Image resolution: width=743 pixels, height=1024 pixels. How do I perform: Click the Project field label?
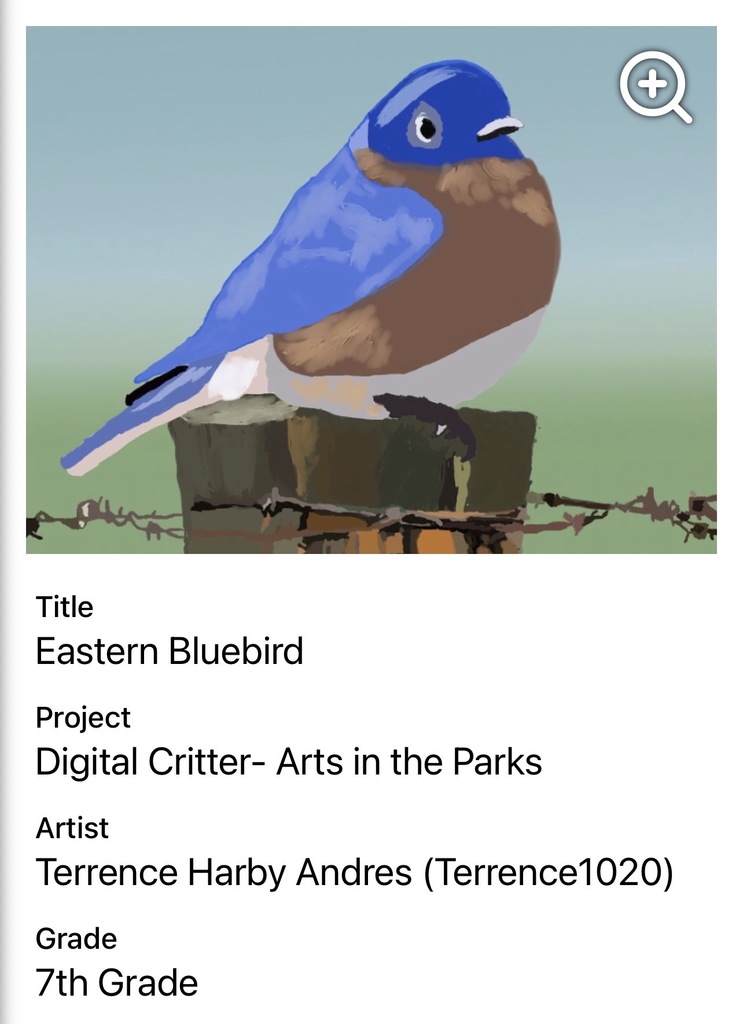coord(79,718)
